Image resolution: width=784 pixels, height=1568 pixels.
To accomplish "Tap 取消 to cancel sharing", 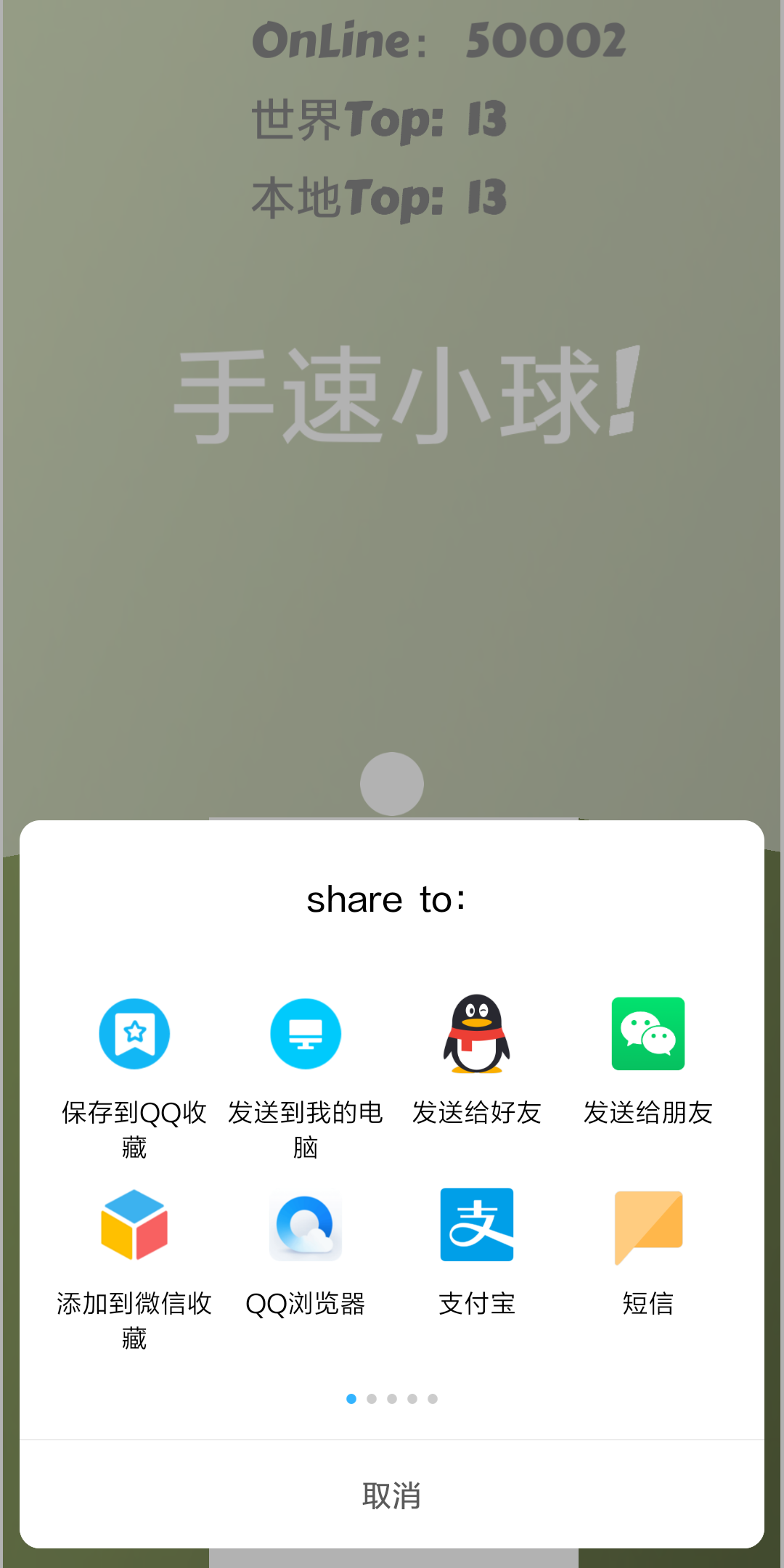I will click(x=392, y=1494).
